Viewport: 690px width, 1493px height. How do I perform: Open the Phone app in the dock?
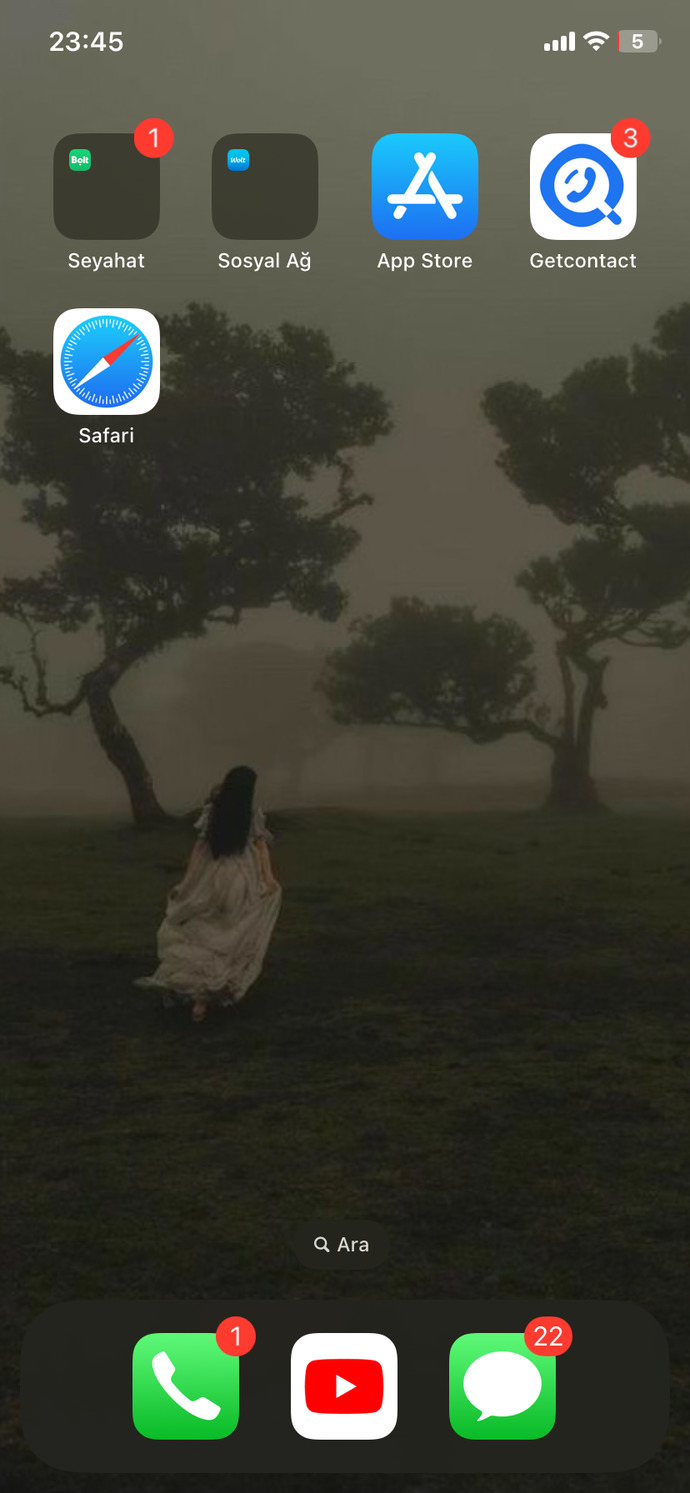186,1386
